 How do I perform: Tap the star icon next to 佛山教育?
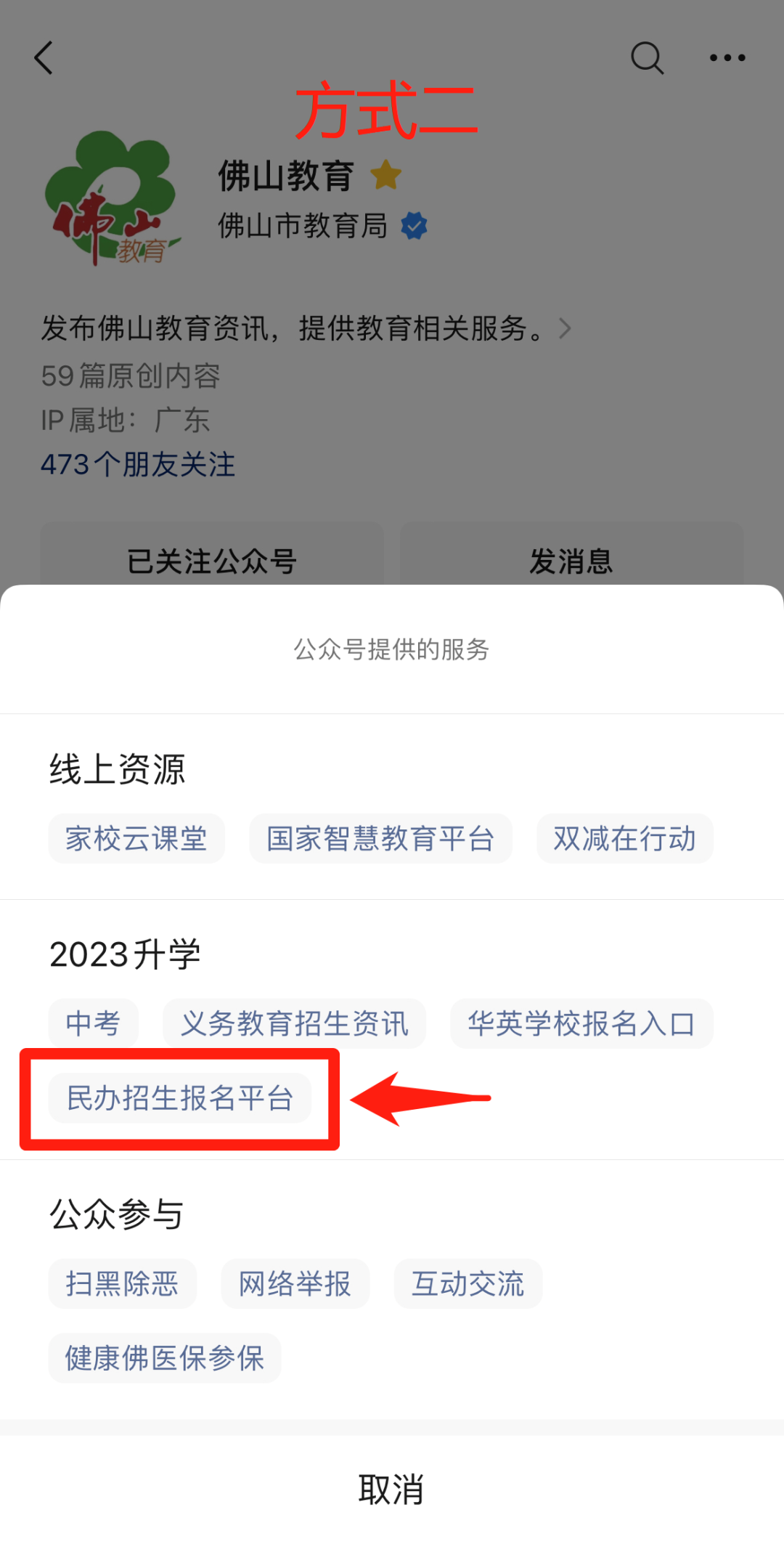click(x=387, y=175)
